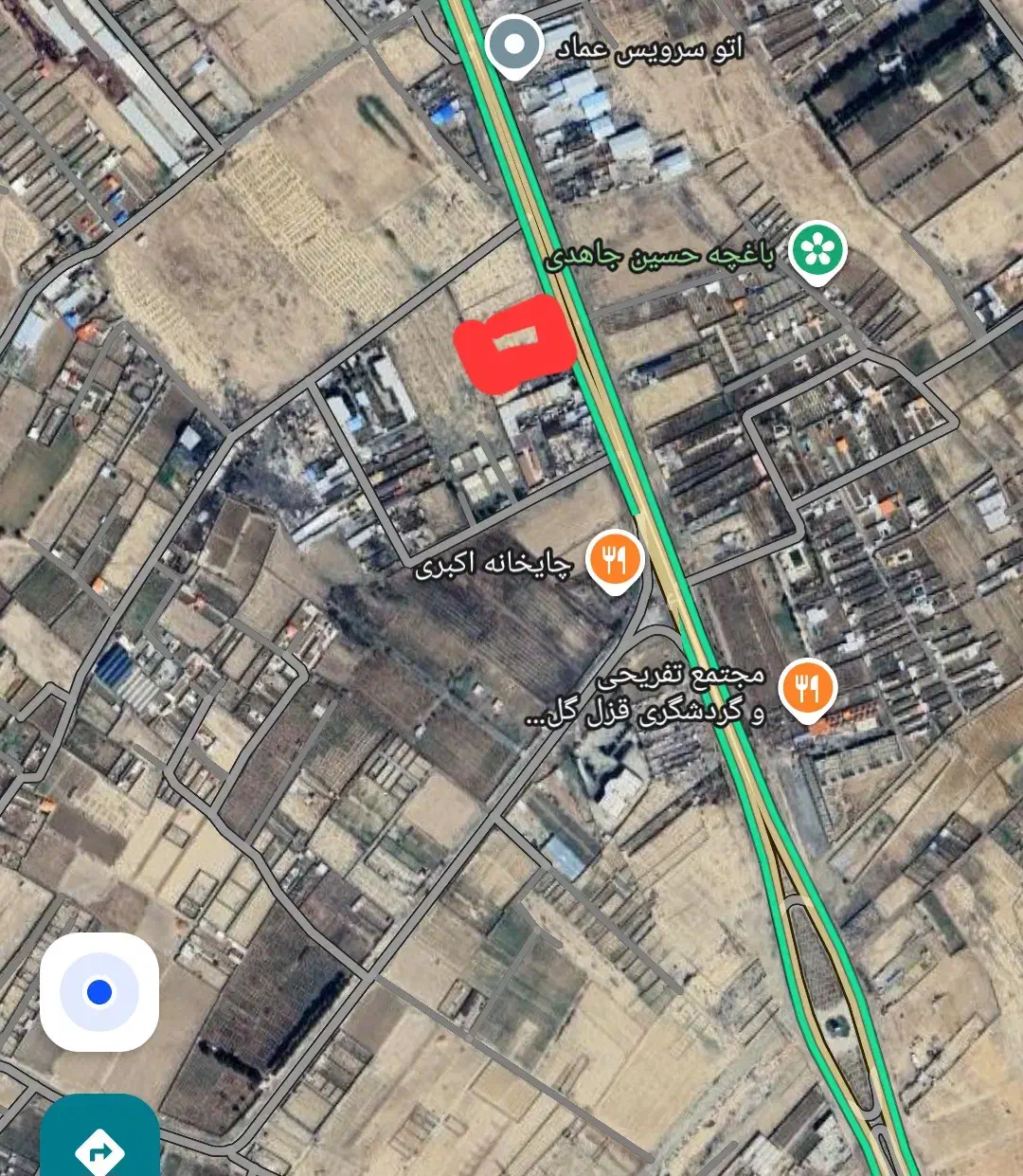The width and height of the screenshot is (1023, 1176).
Task: Open the مجتمع تفریحی و گردشگری restaurant pin
Action: 807,691
